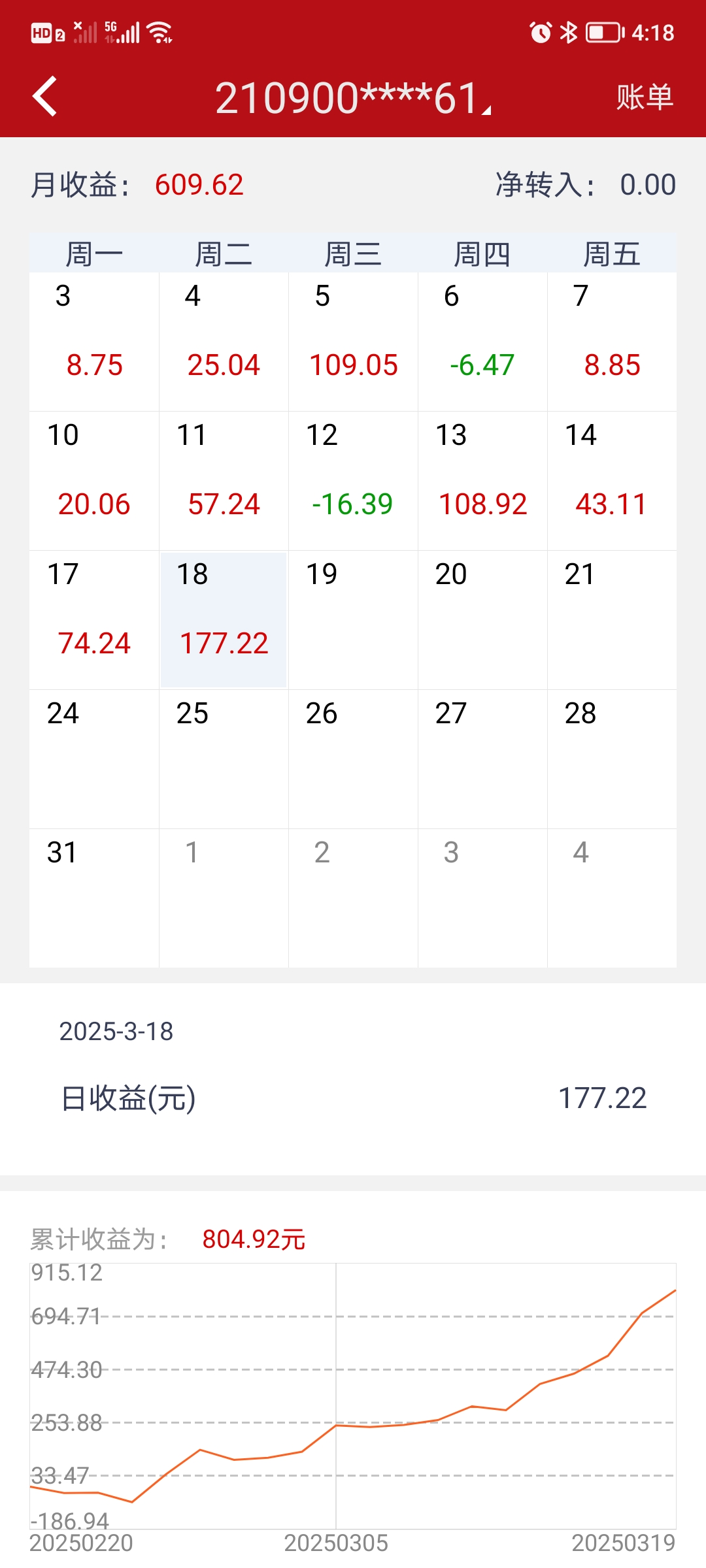View March 6 daily loss -6.47
The width and height of the screenshot is (706, 1568).
482,342
